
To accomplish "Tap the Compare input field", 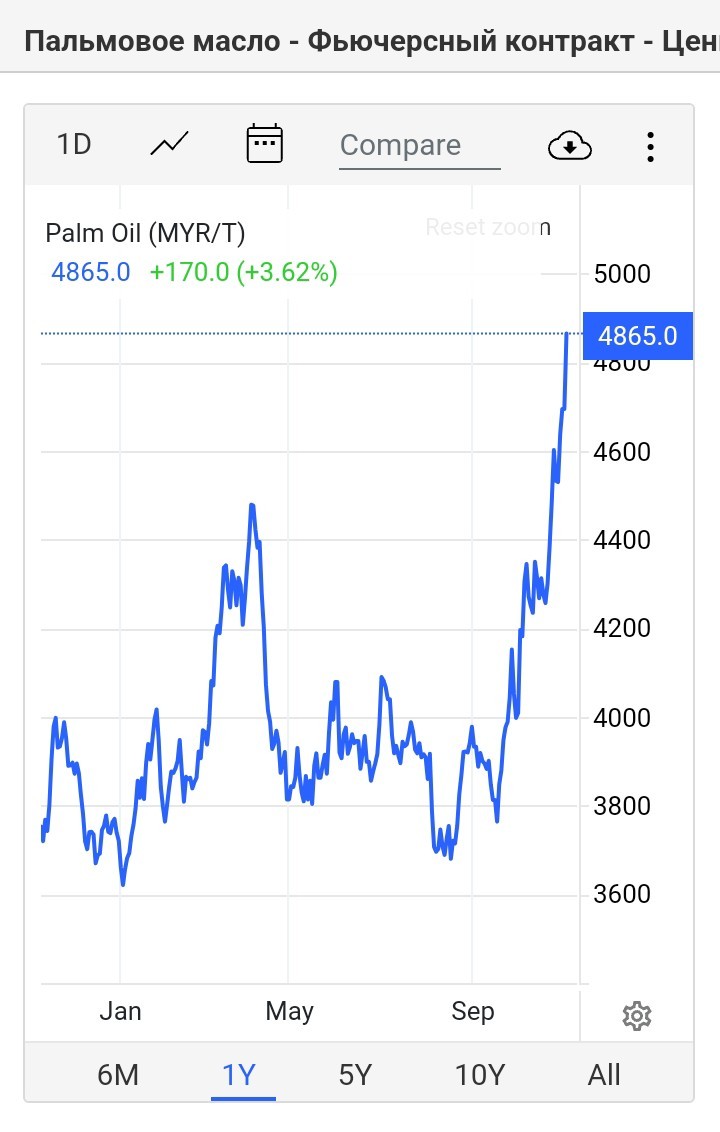I will click(420, 146).
